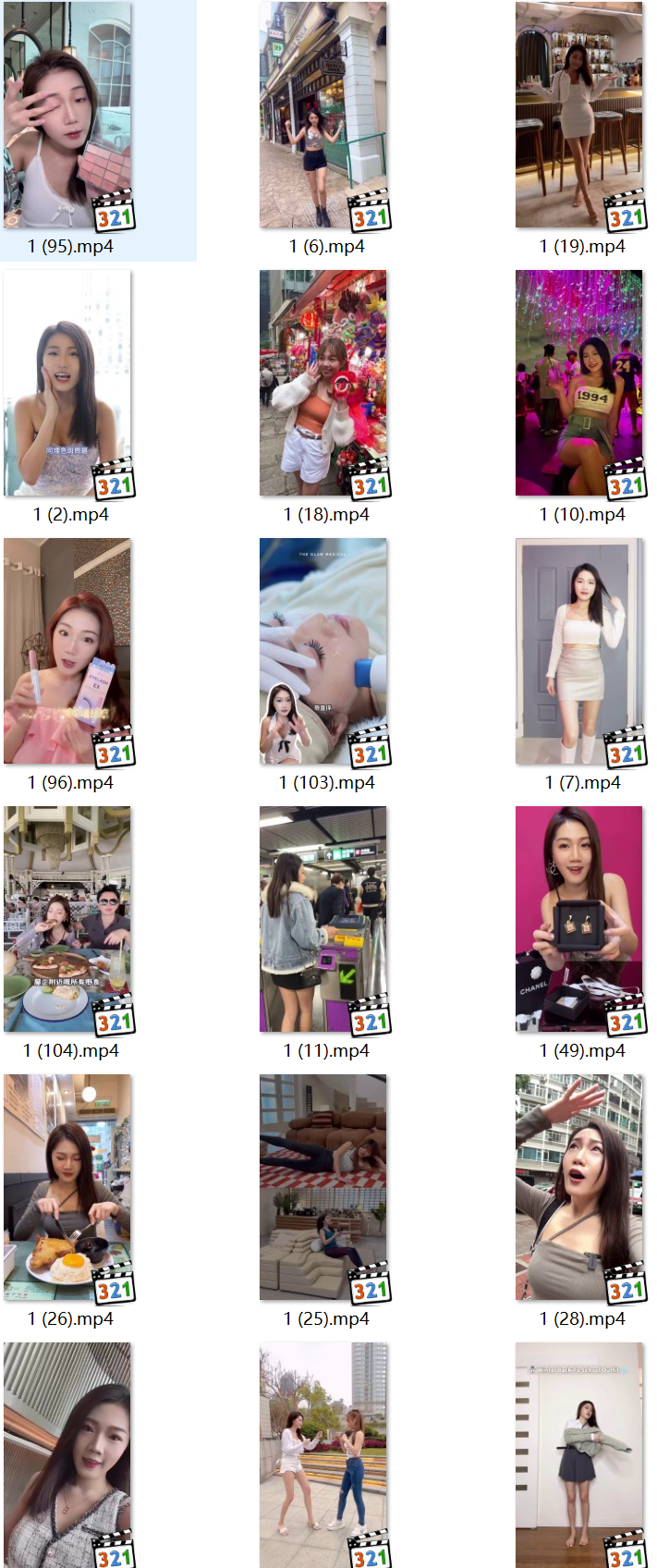Screen dimensions: 657x1568
Task: Play the 1 (18).mp4 file
Action: tap(323, 384)
